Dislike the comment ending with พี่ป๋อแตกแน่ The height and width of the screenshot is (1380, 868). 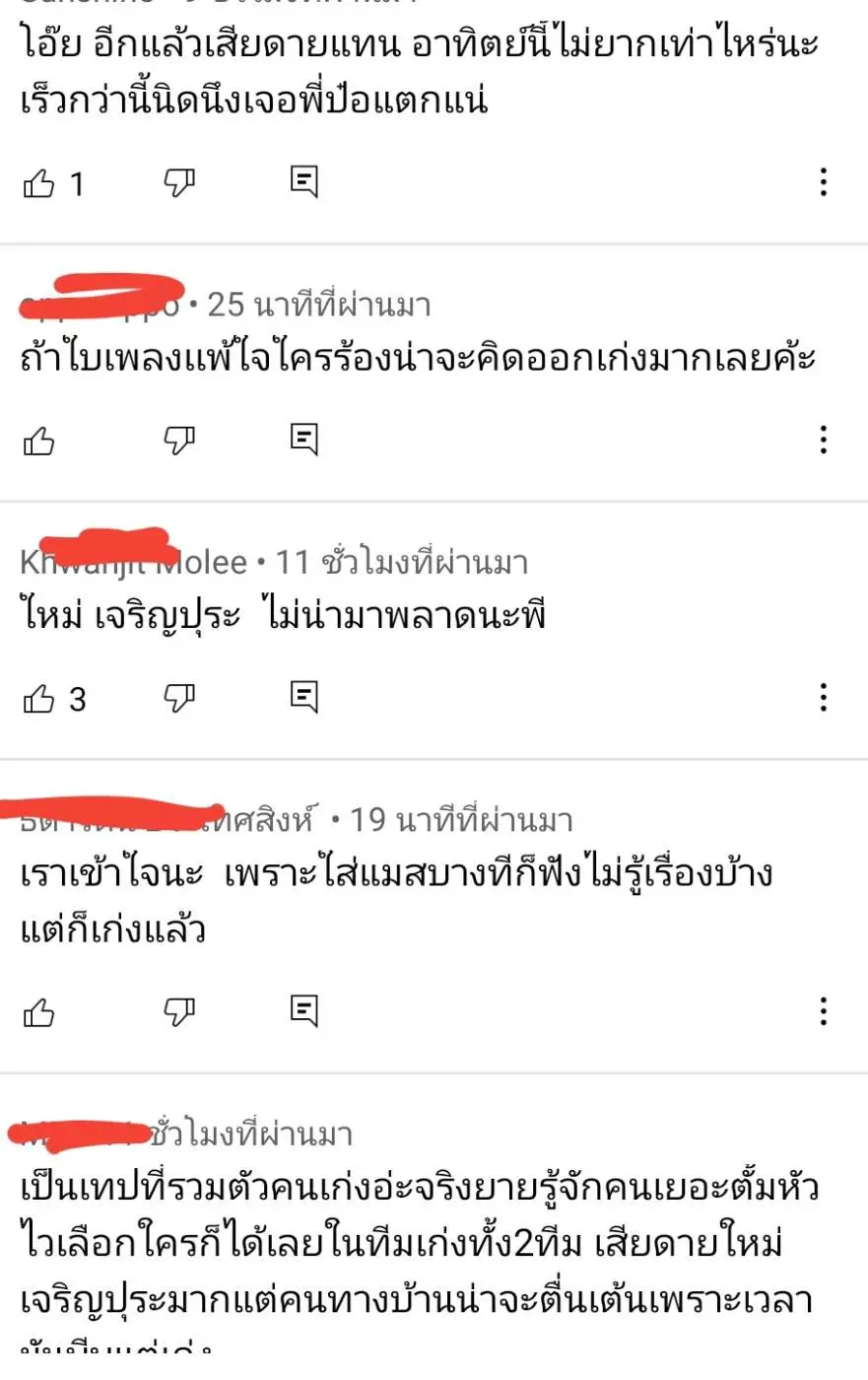[179, 182]
